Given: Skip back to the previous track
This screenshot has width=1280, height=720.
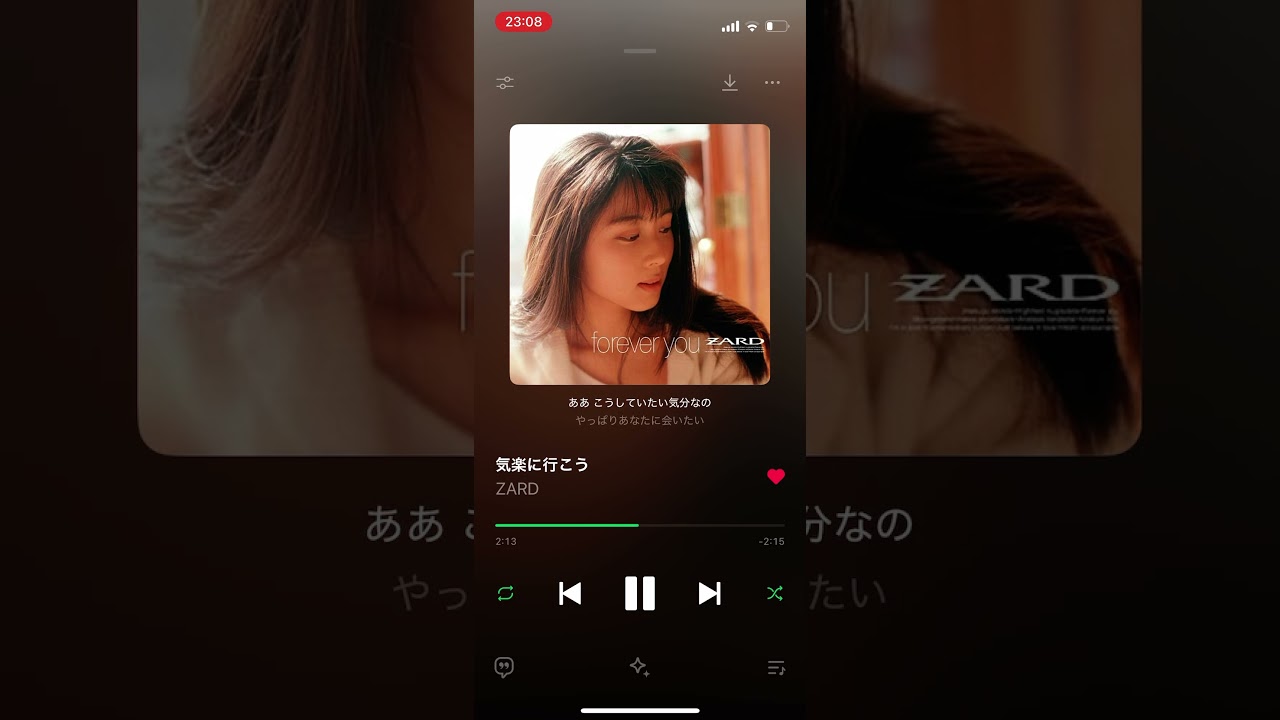Looking at the screenshot, I should coord(570,594).
